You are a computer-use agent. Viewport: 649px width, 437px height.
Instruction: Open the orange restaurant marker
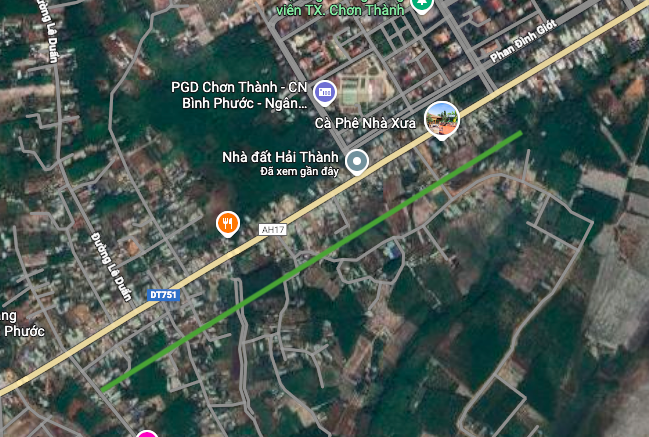pos(228,223)
